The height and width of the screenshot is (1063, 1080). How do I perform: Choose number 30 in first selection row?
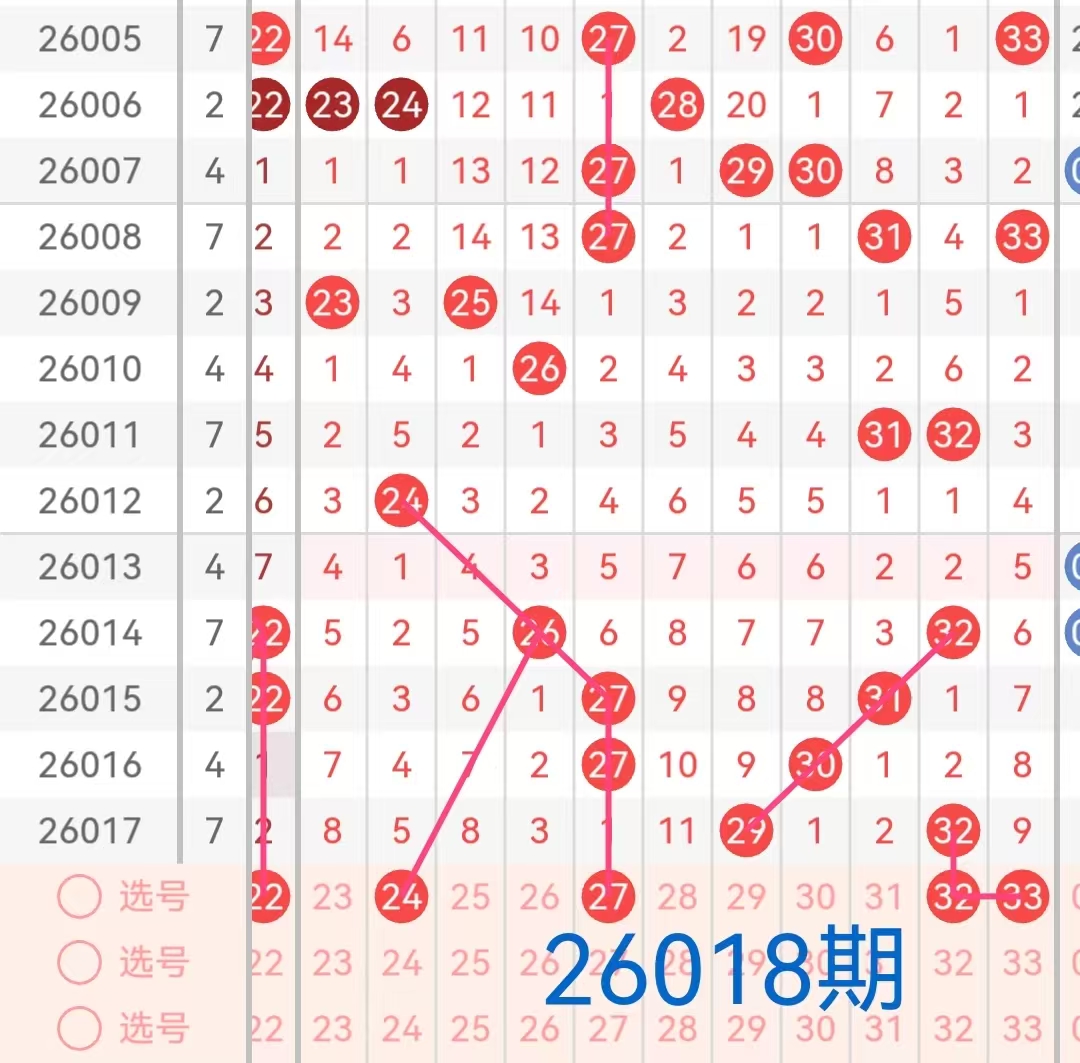[x=815, y=897]
